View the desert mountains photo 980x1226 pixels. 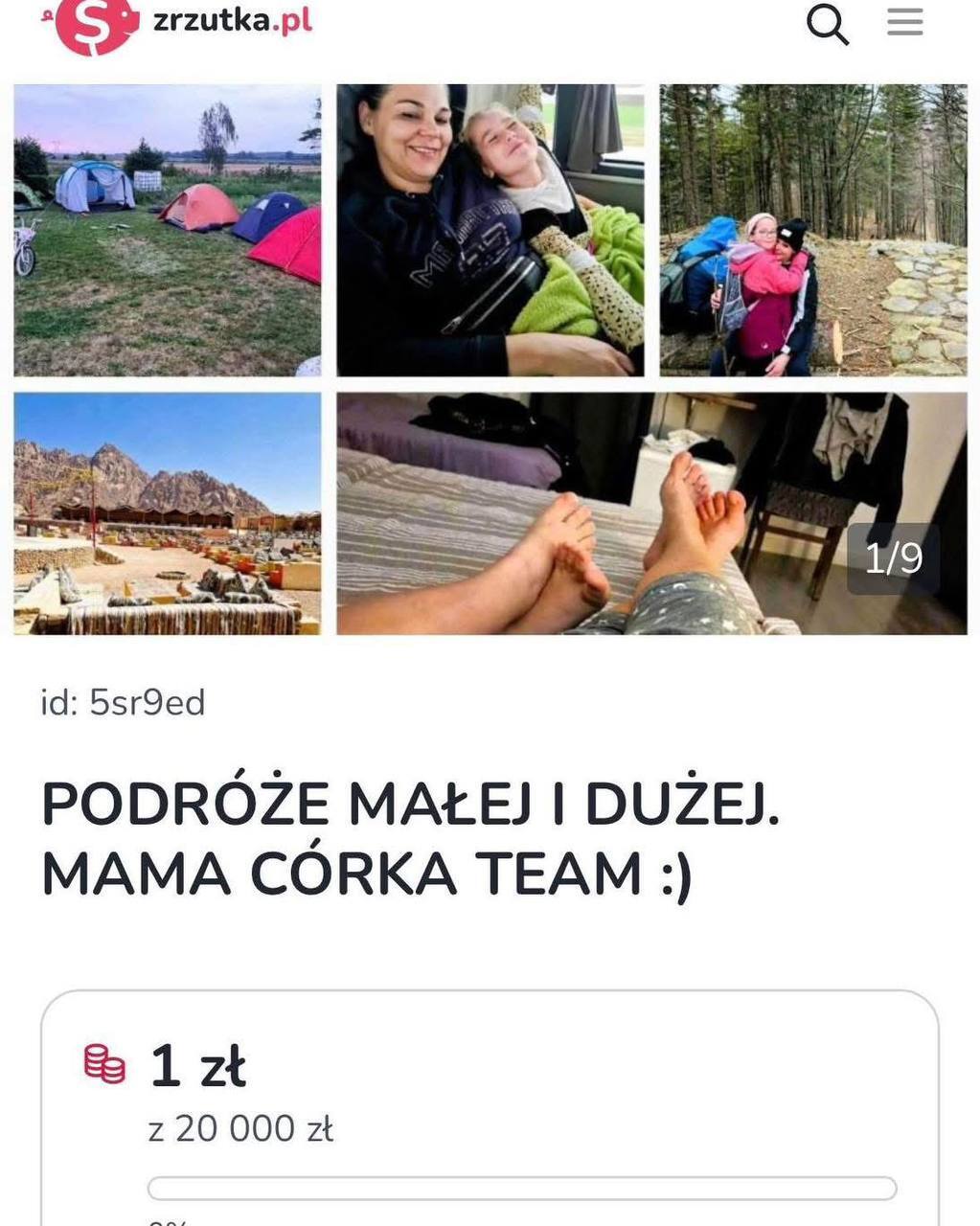168,513
